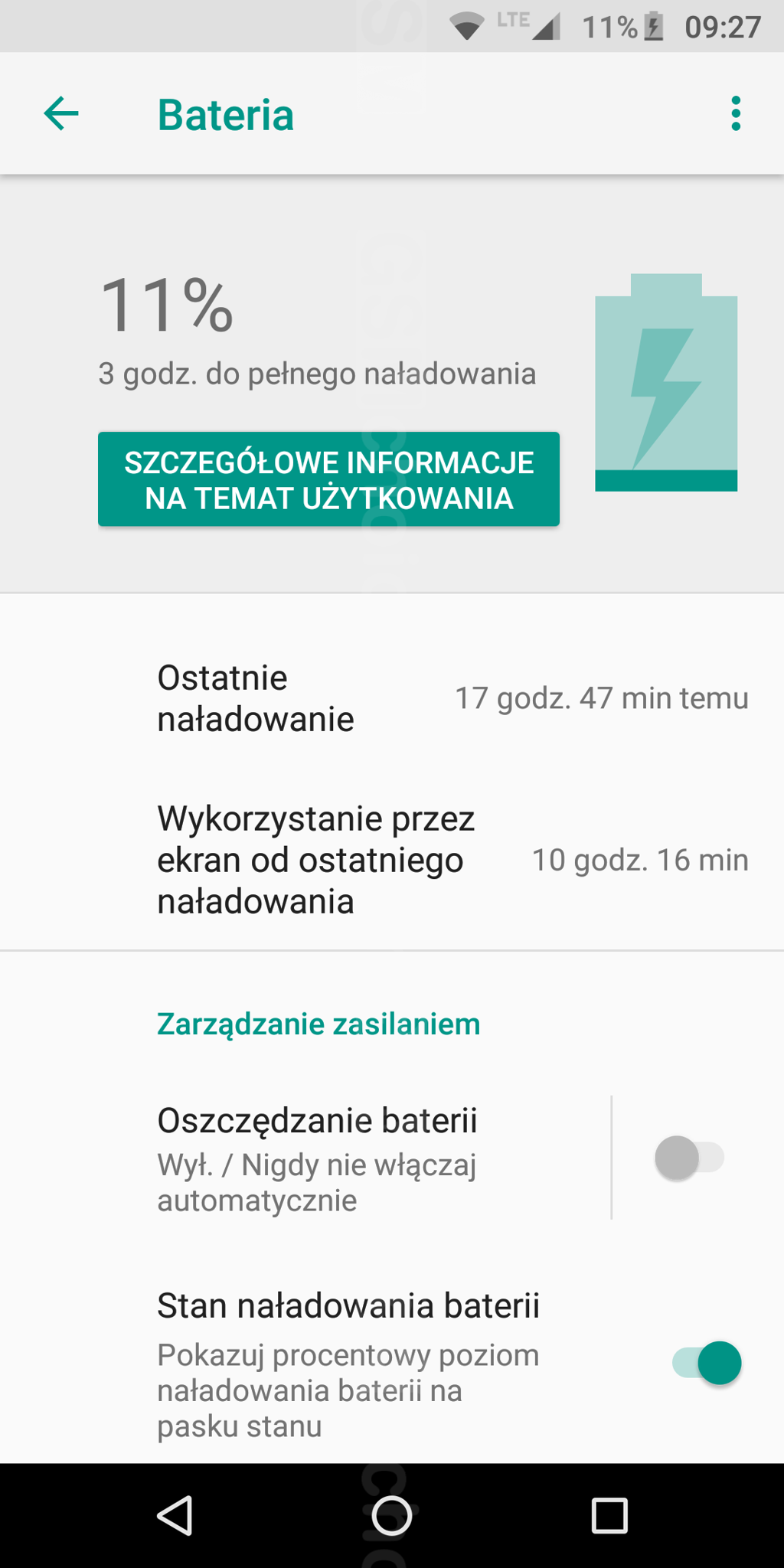
Task: Disable Stan naładowania baterii percentage switch
Action: tap(707, 1364)
